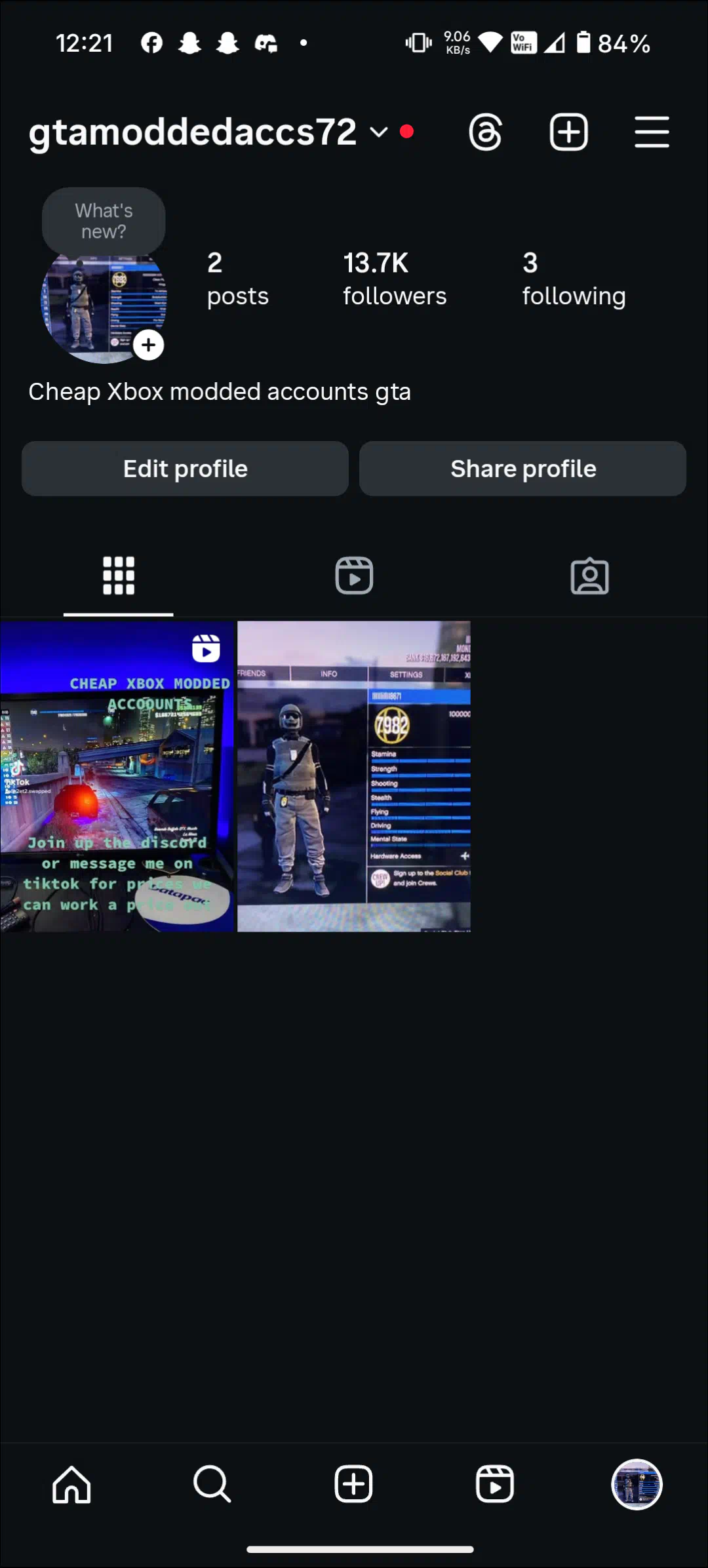Select the profile avatar in bottom navigation
This screenshot has height=1568, width=708.
(x=637, y=1484)
